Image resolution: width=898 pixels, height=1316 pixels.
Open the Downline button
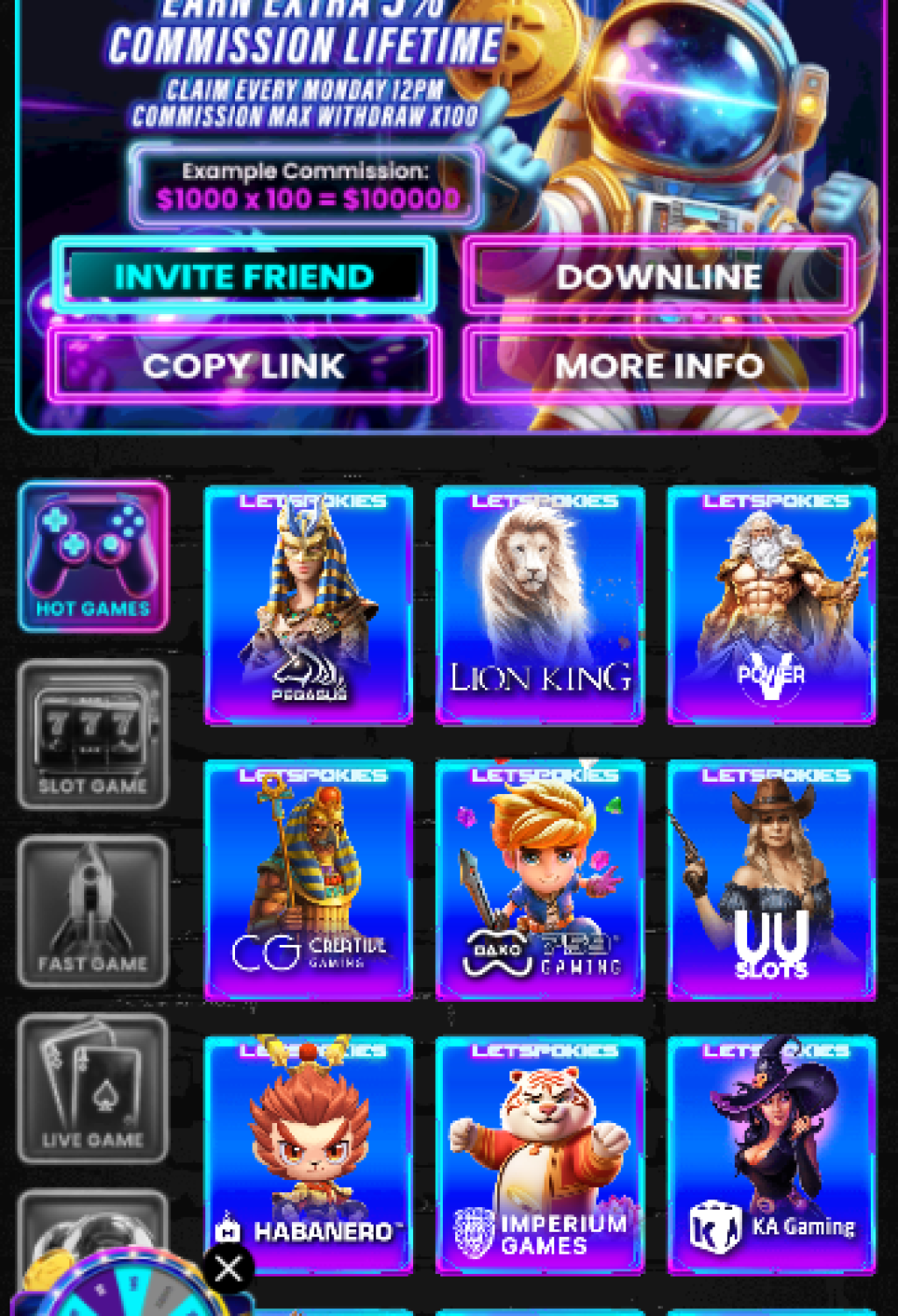[659, 276]
